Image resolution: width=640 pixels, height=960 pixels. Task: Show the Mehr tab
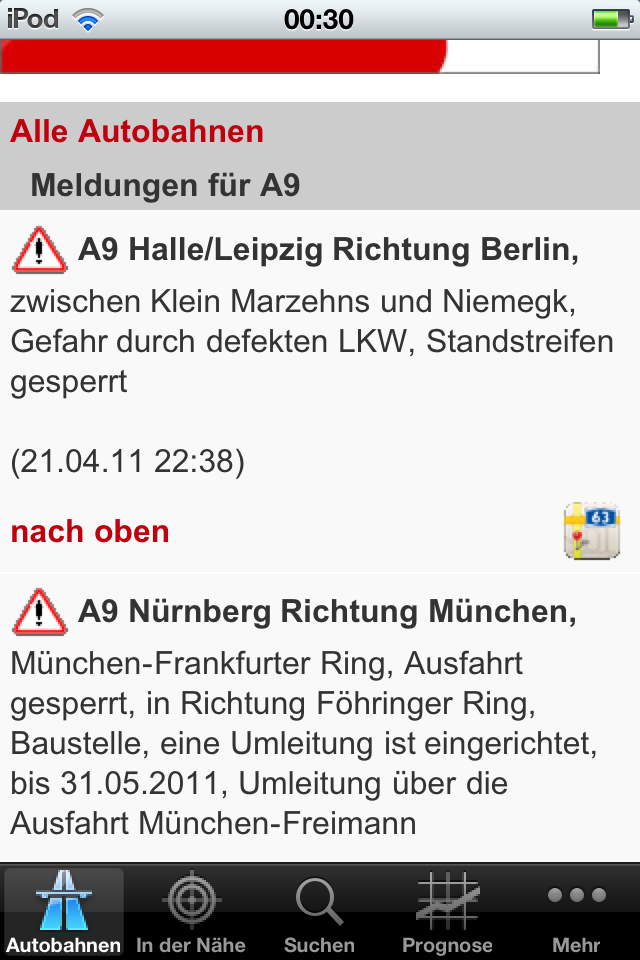(576, 912)
